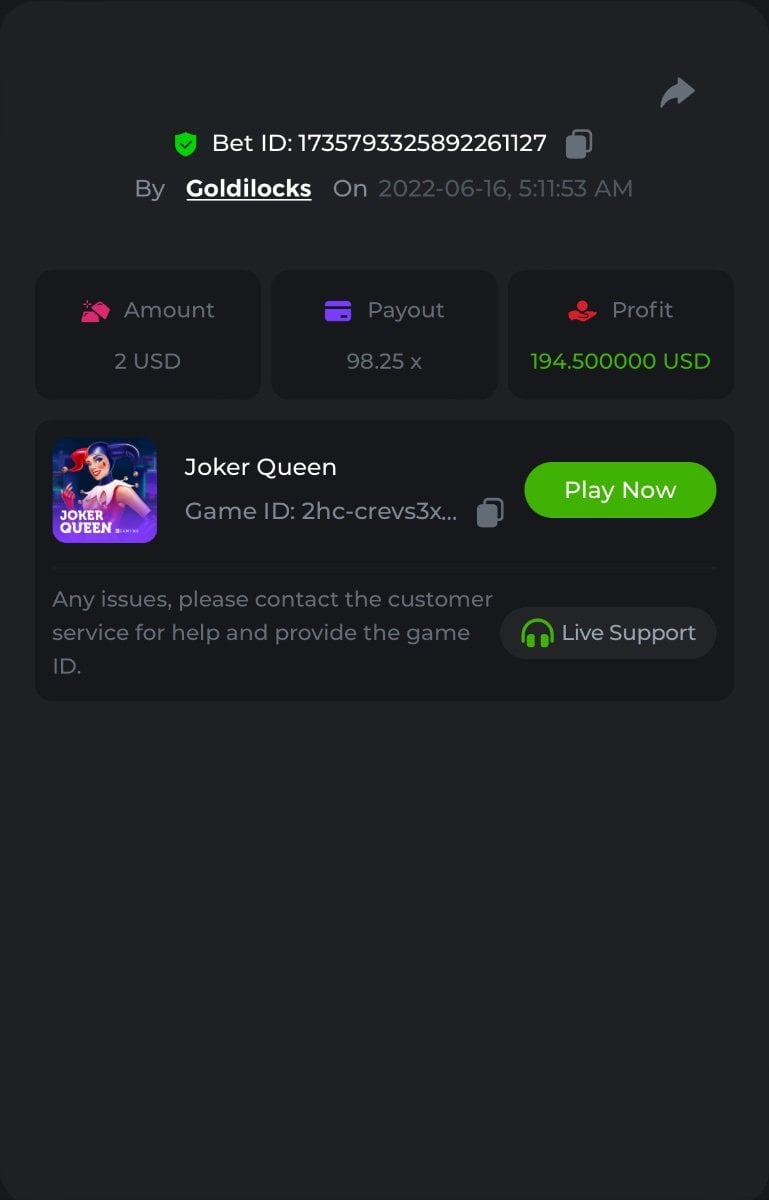Tap Play Now for Joker Queen
The image size is (769, 1200).
[x=620, y=490]
